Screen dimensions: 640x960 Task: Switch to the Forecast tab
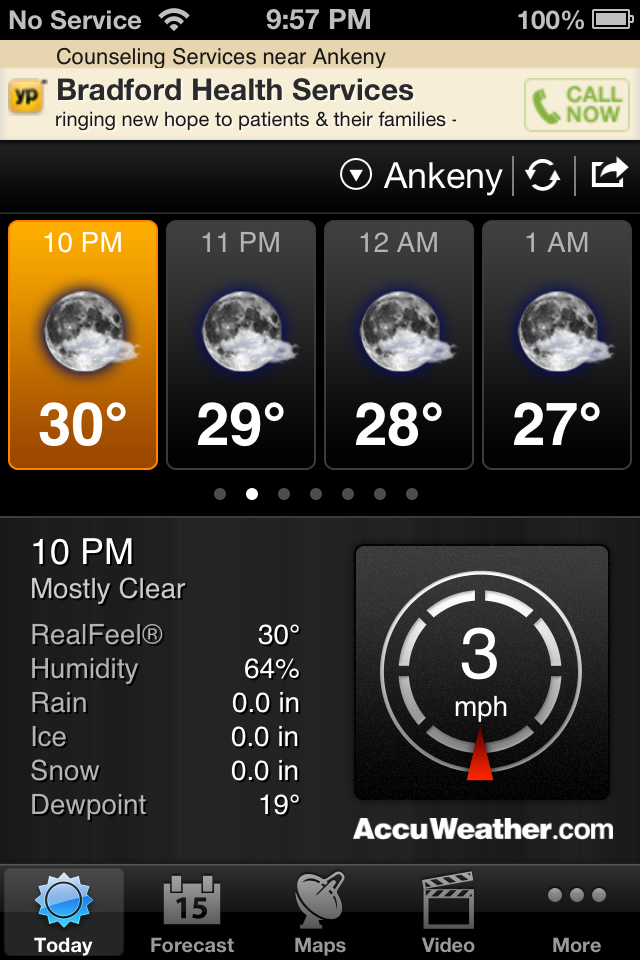coord(192,912)
